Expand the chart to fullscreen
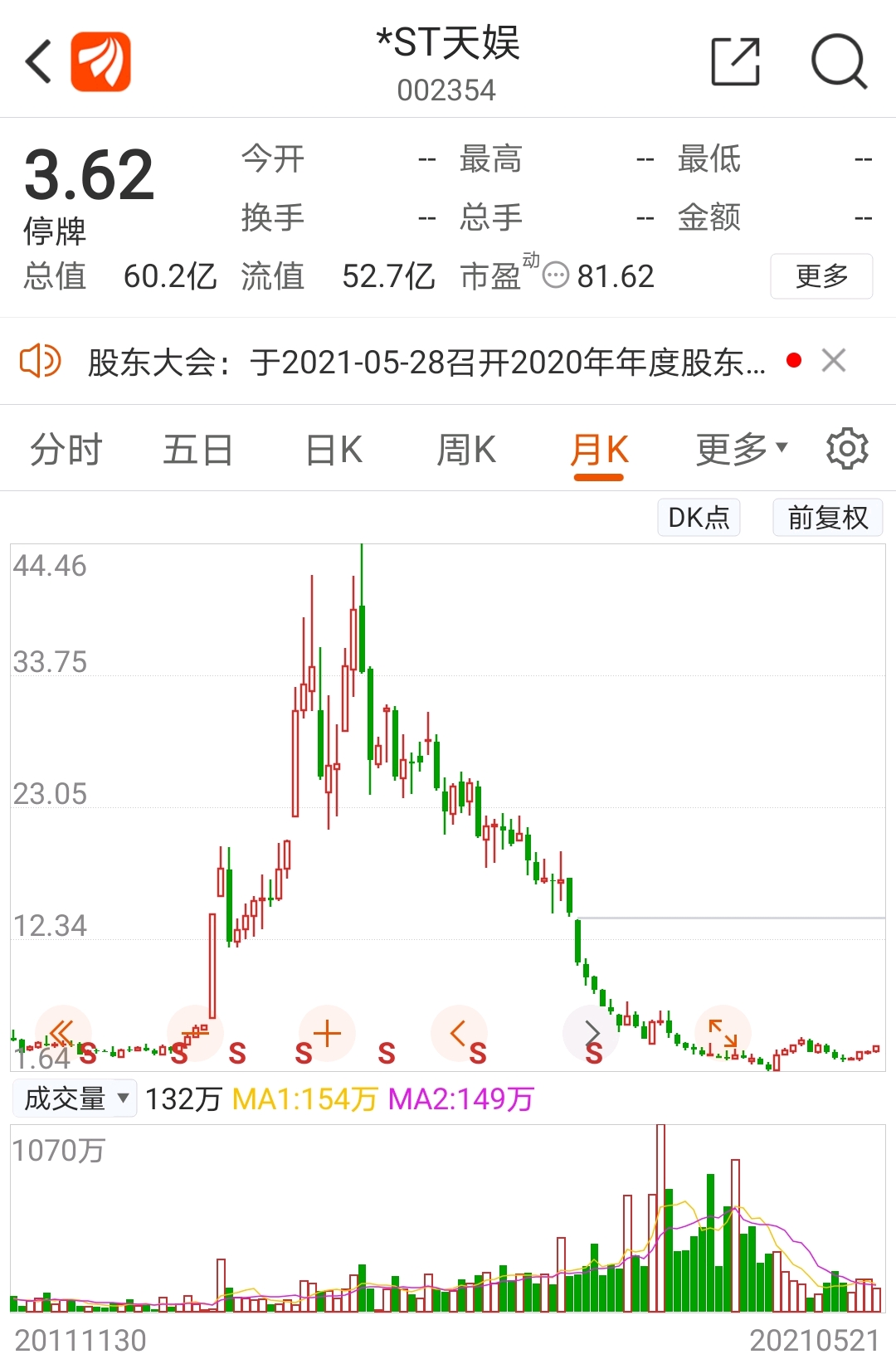 pos(723,1033)
